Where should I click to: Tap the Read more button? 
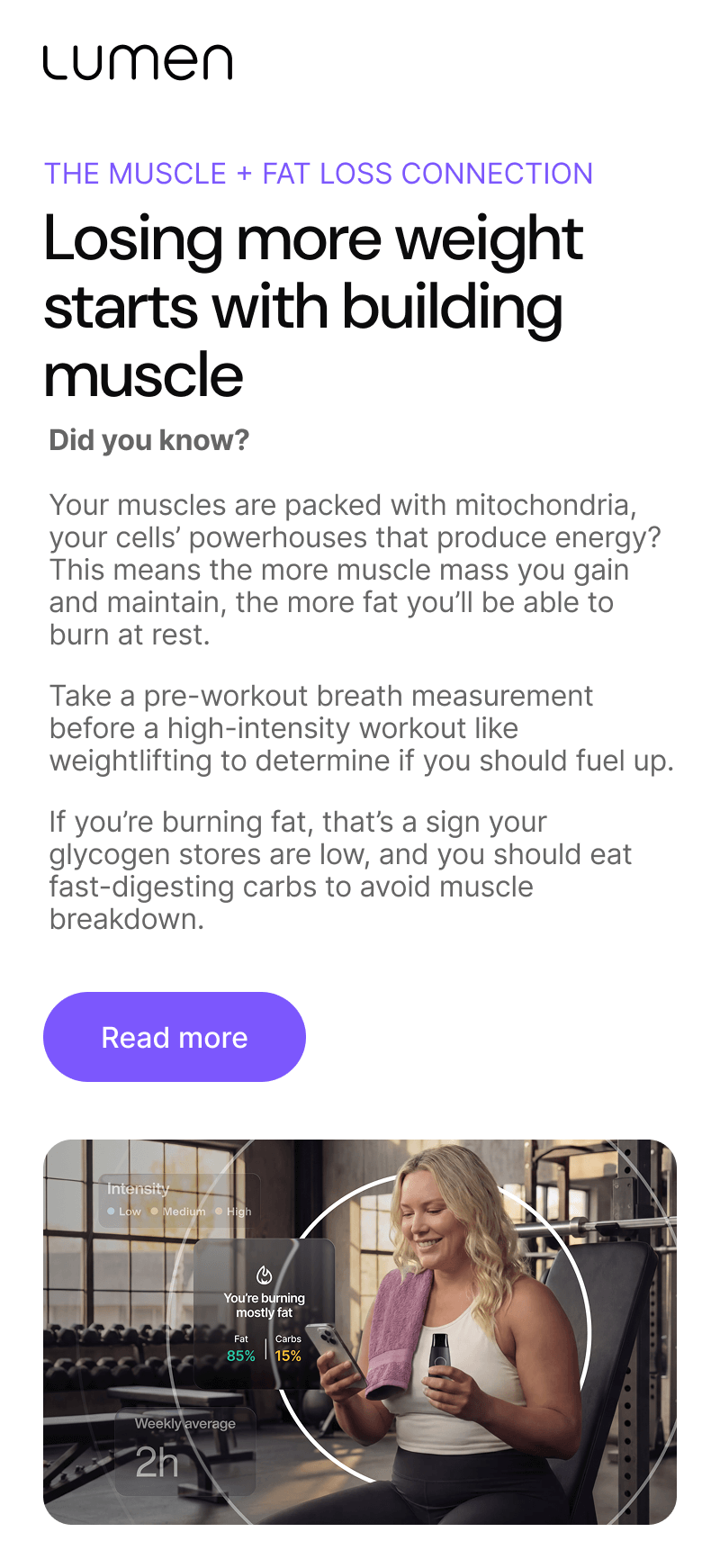175,1037
